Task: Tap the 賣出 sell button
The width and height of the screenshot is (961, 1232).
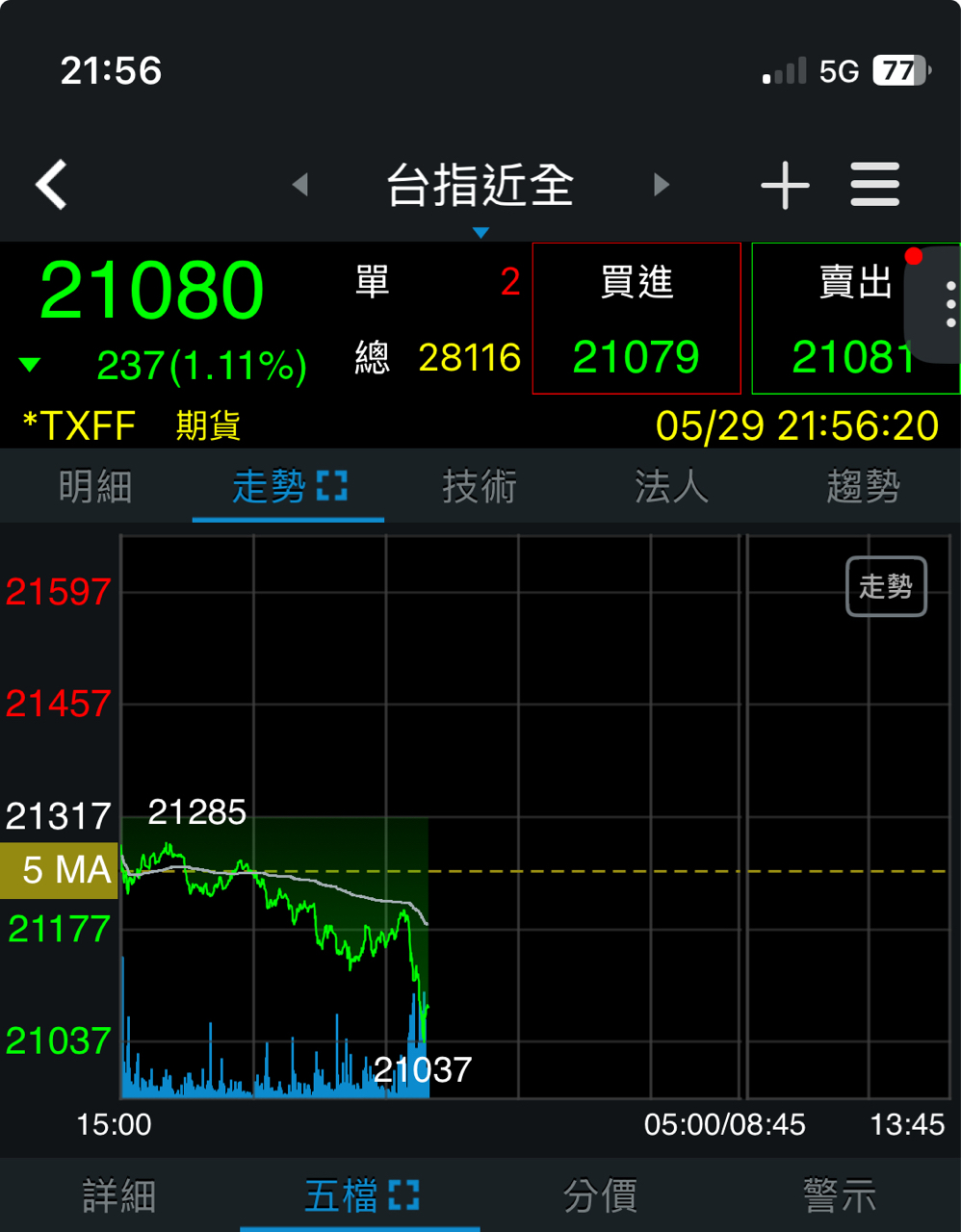Action: pyautogui.click(x=838, y=319)
